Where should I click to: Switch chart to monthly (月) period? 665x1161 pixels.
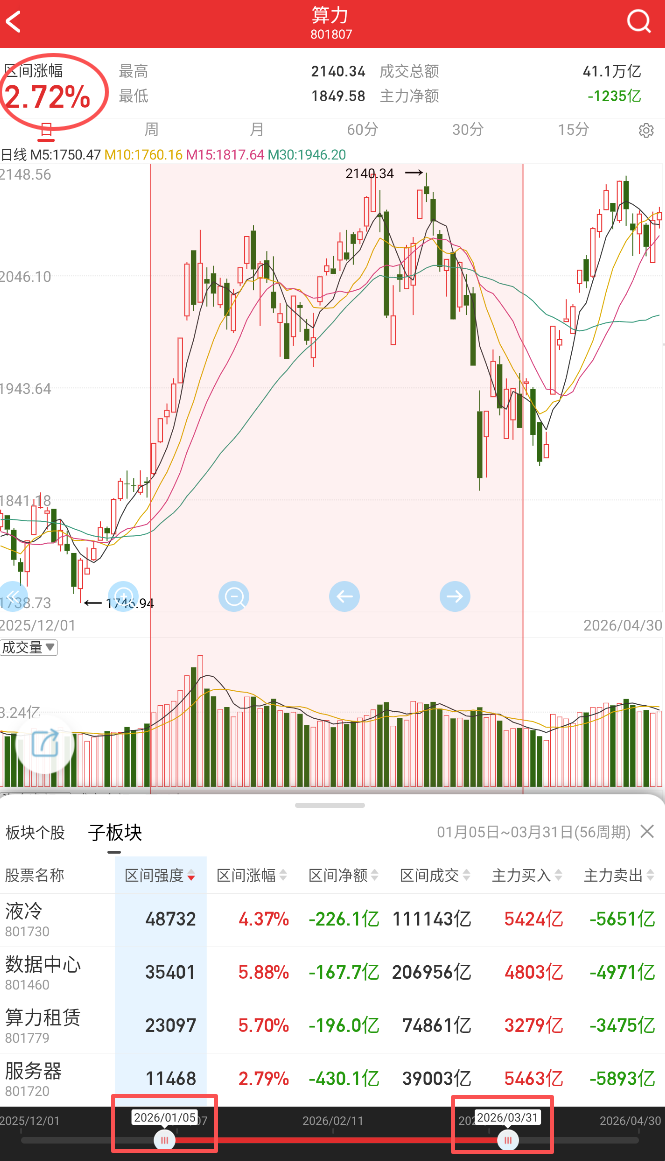tap(257, 130)
